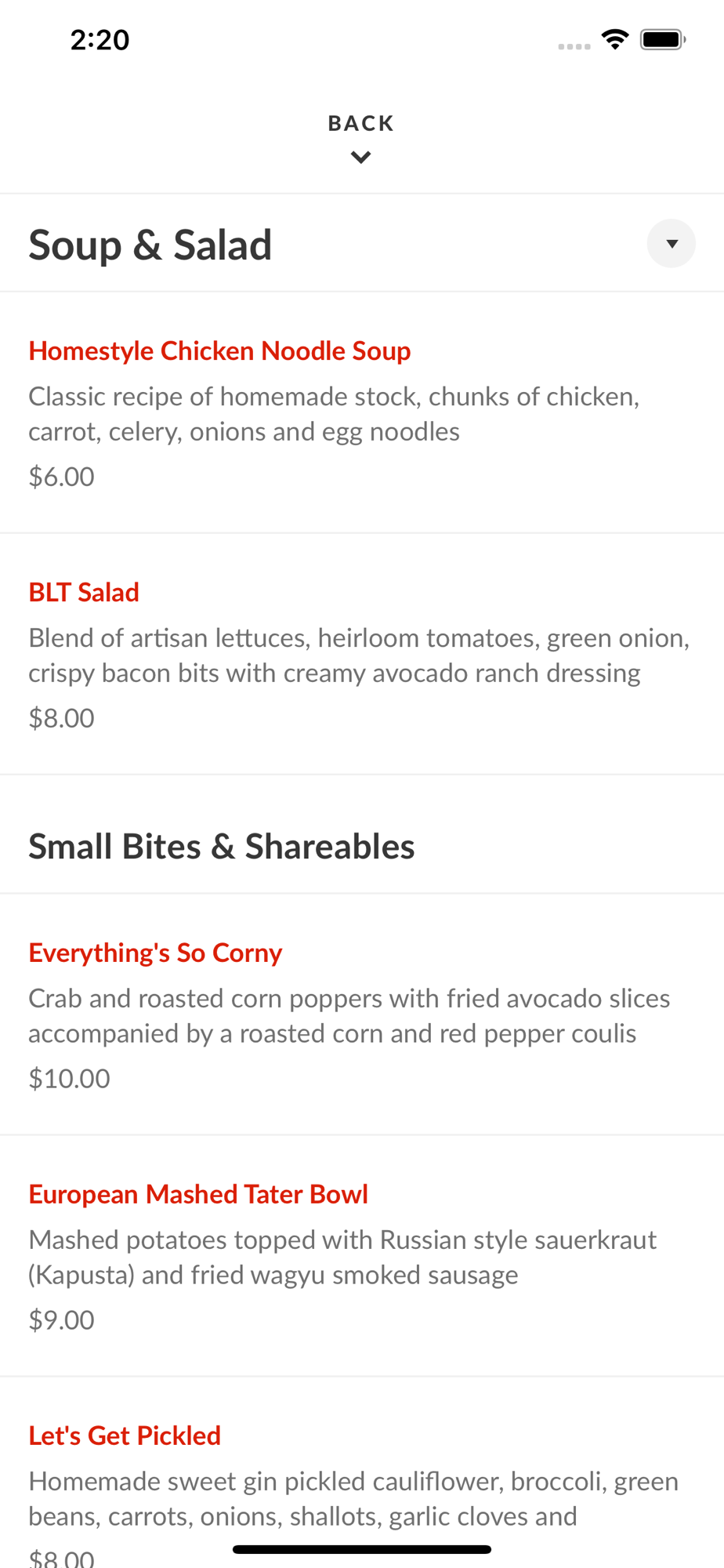Open the Soup & Salad section dropdown
This screenshot has width=724, height=1568.
671,244
